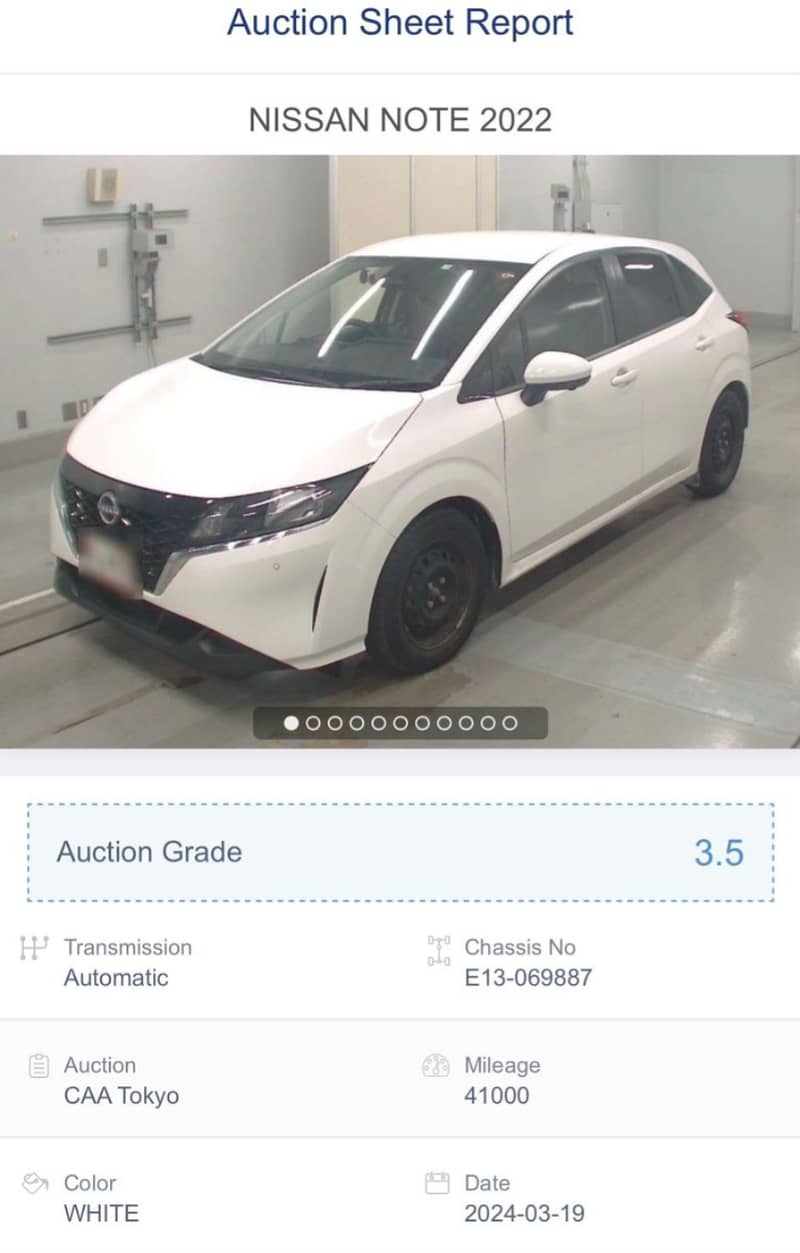Open the calendar icon next to Date
Image resolution: width=800 pixels, height=1253 pixels.
437,1182
